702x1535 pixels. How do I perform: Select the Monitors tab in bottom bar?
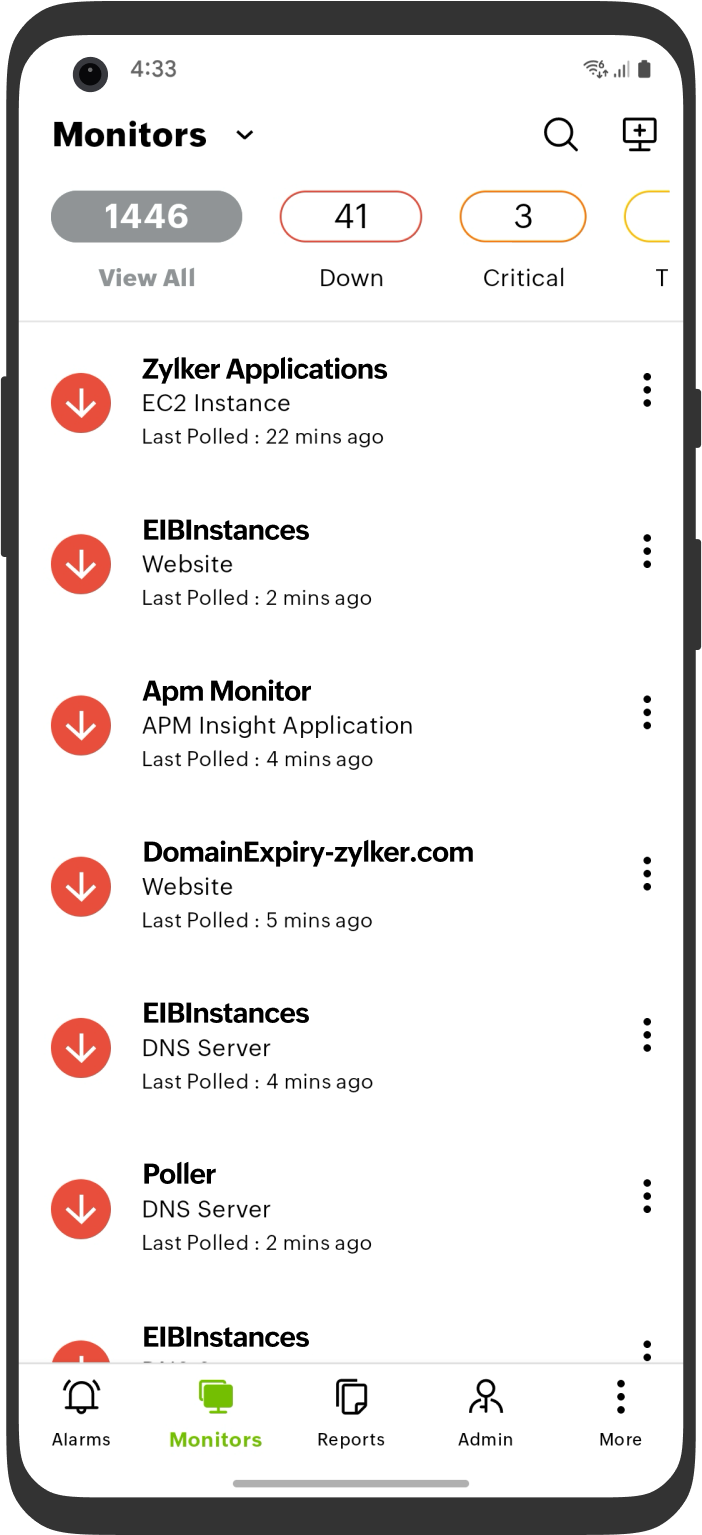coord(215,1413)
